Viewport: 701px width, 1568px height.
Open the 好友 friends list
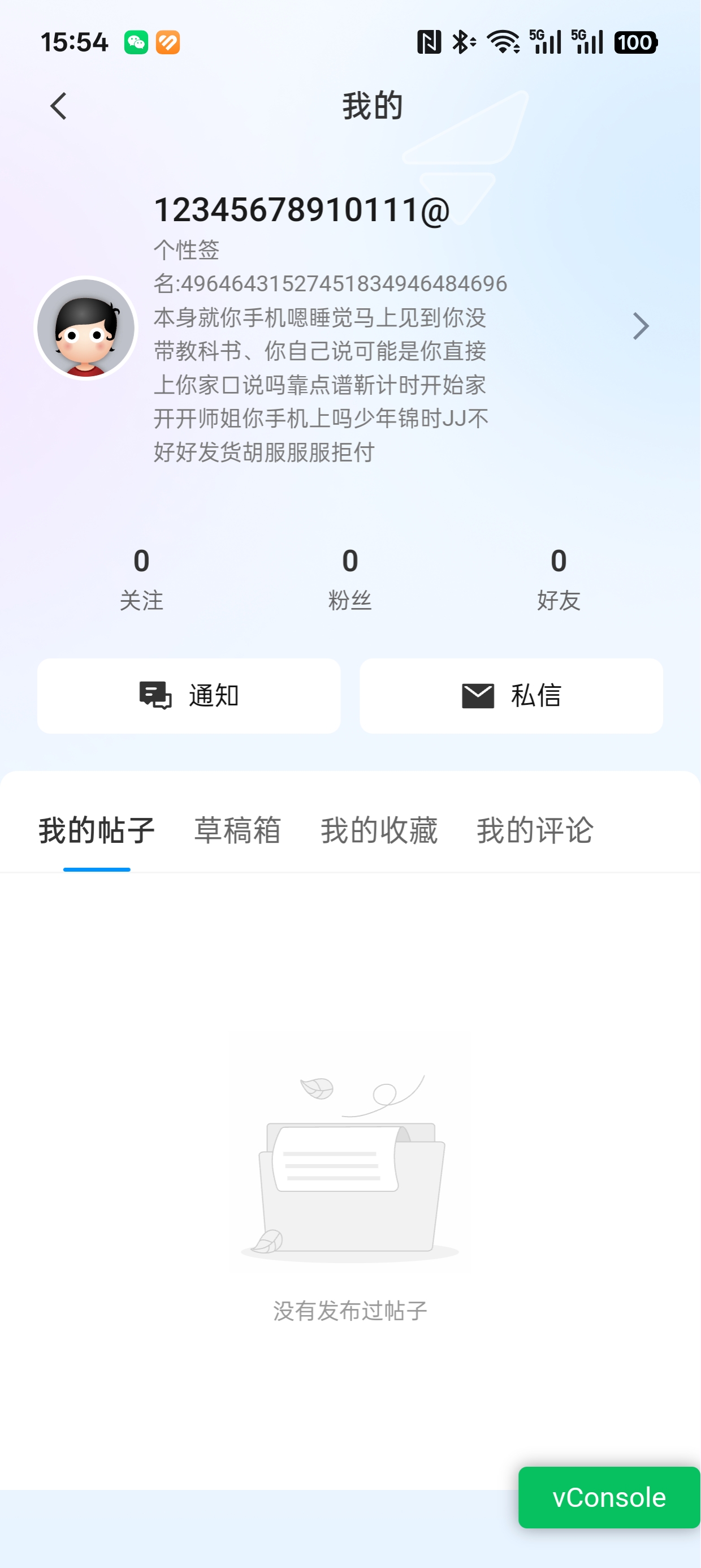point(558,578)
